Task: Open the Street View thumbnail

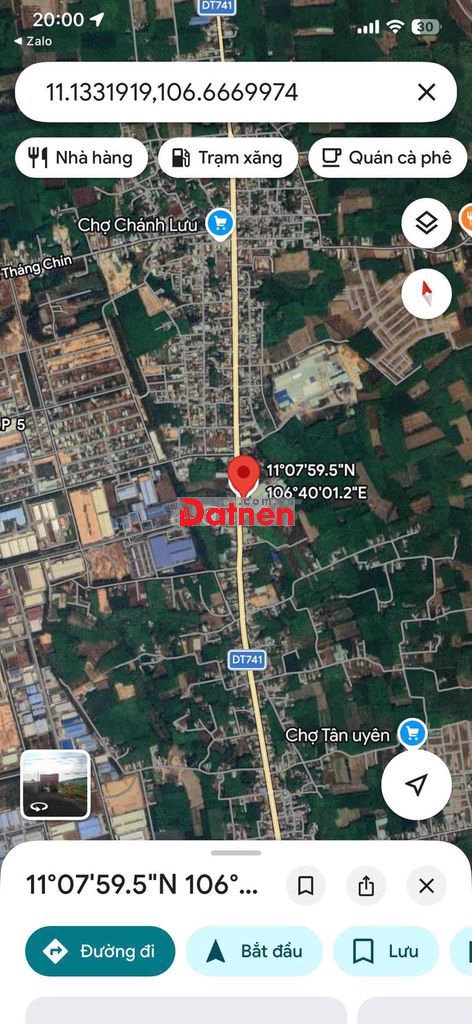Action: click(55, 784)
